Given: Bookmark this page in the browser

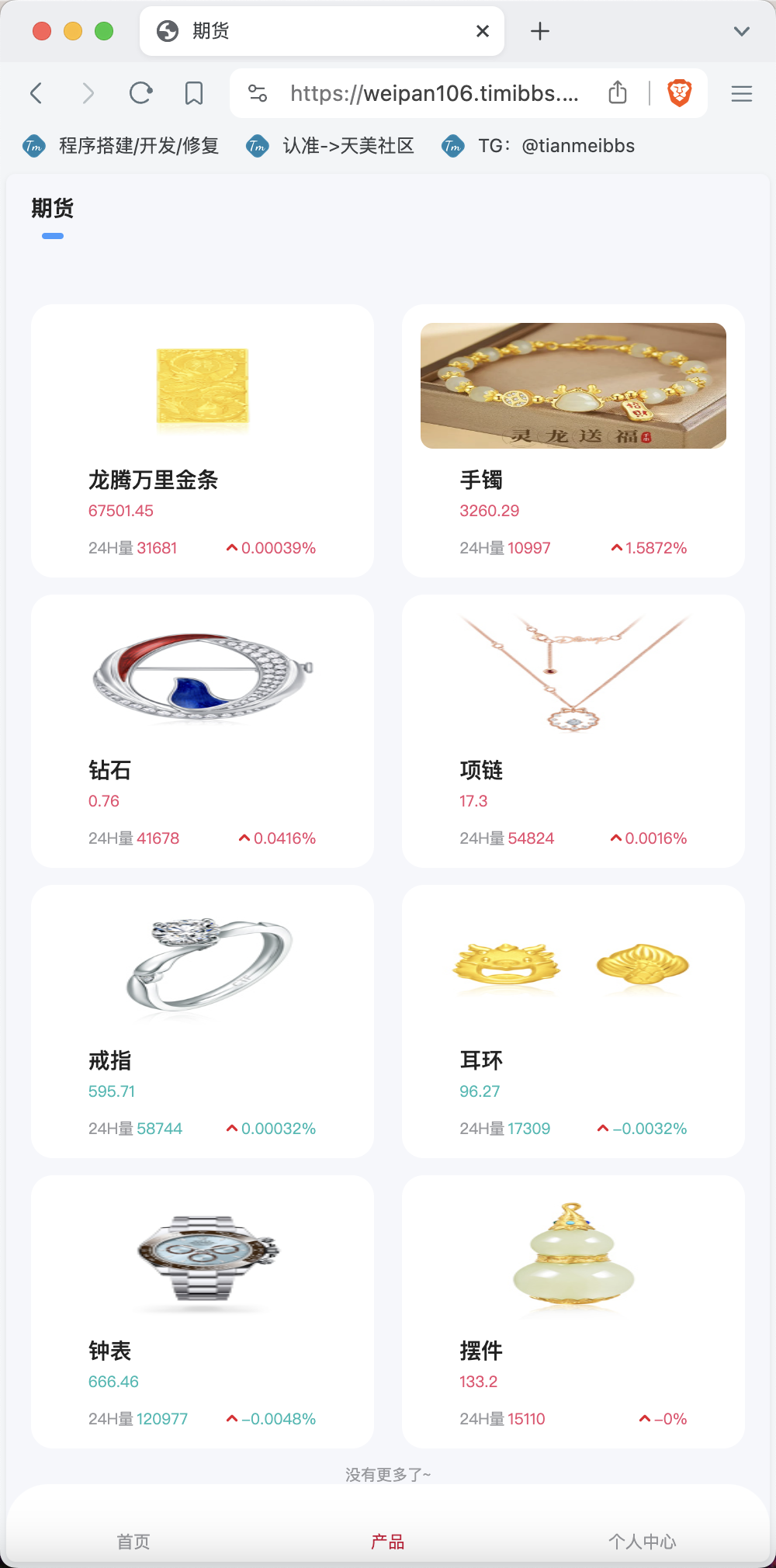Looking at the screenshot, I should click(x=194, y=94).
